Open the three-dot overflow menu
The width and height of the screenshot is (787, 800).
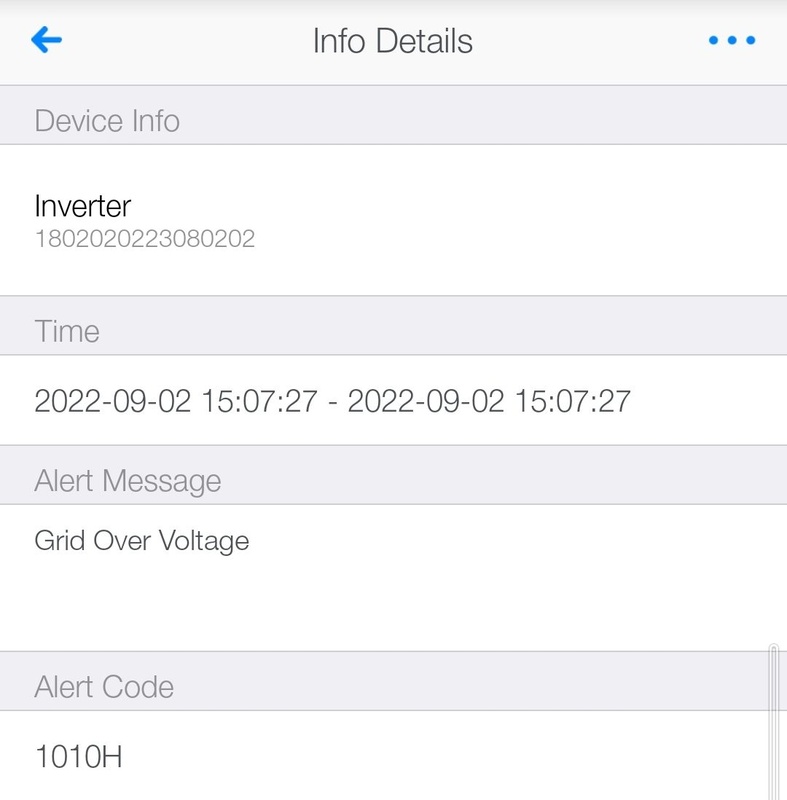click(731, 41)
